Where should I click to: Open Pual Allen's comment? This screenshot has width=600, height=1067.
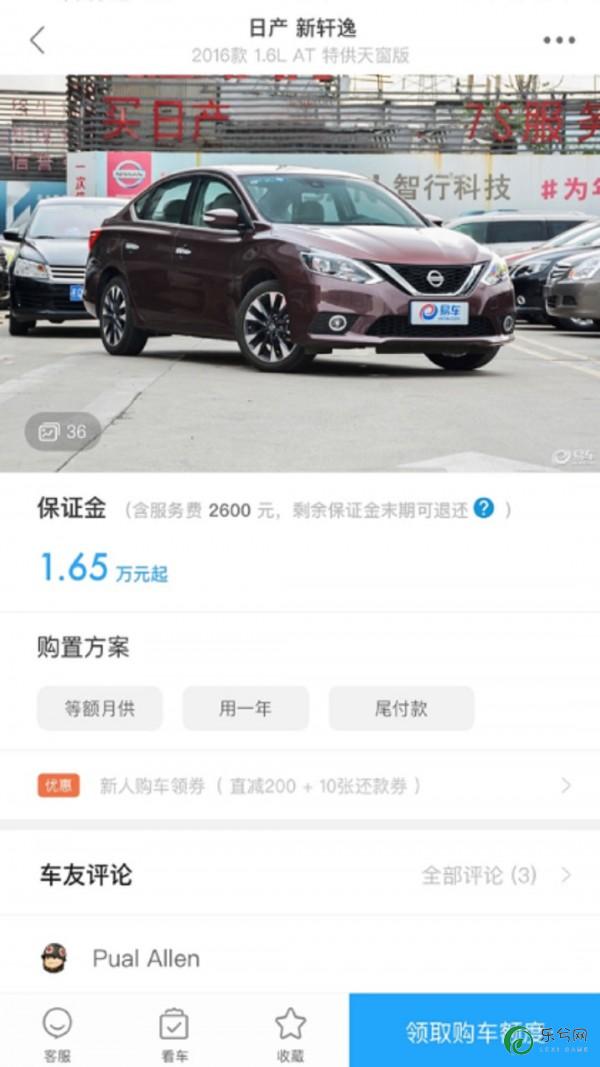145,958
